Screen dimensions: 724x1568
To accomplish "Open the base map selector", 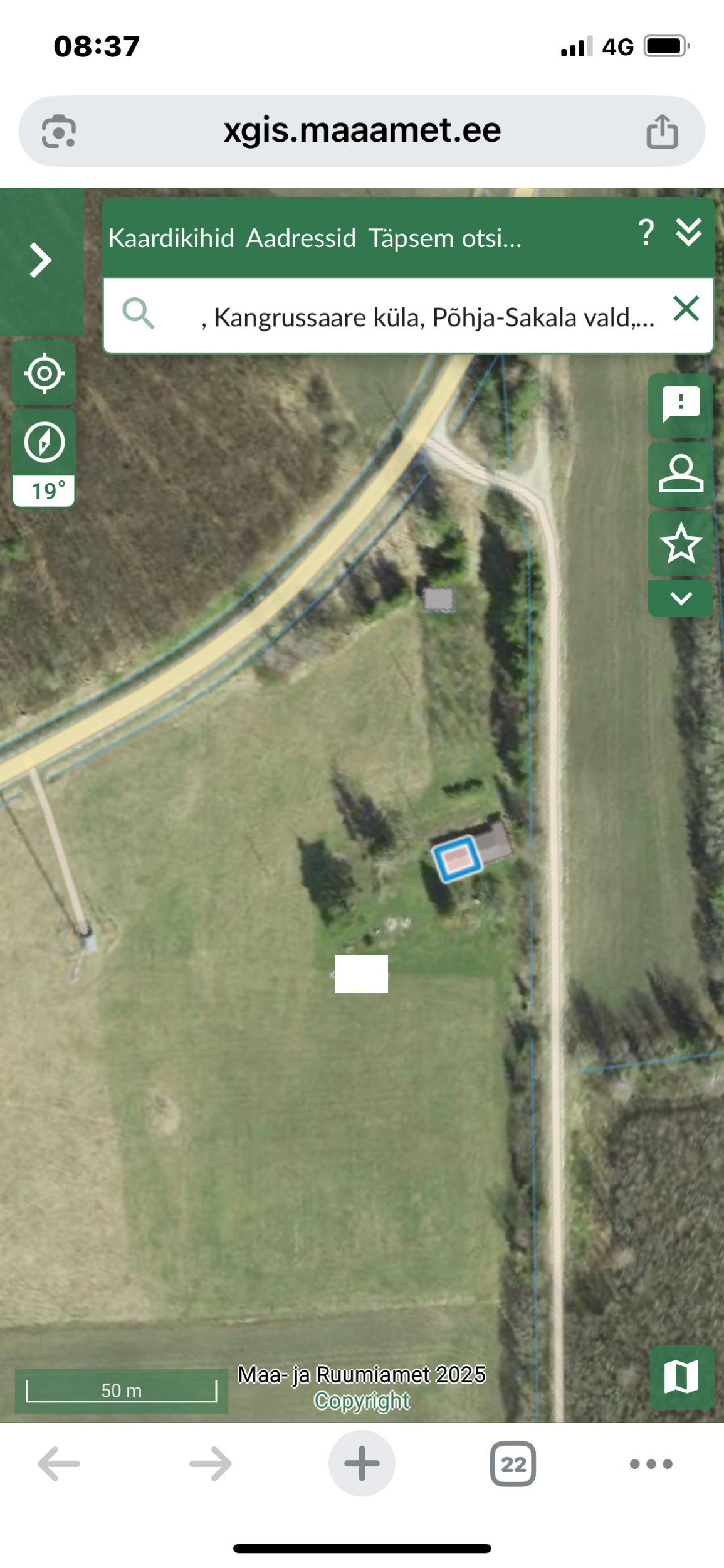I will [x=681, y=1377].
